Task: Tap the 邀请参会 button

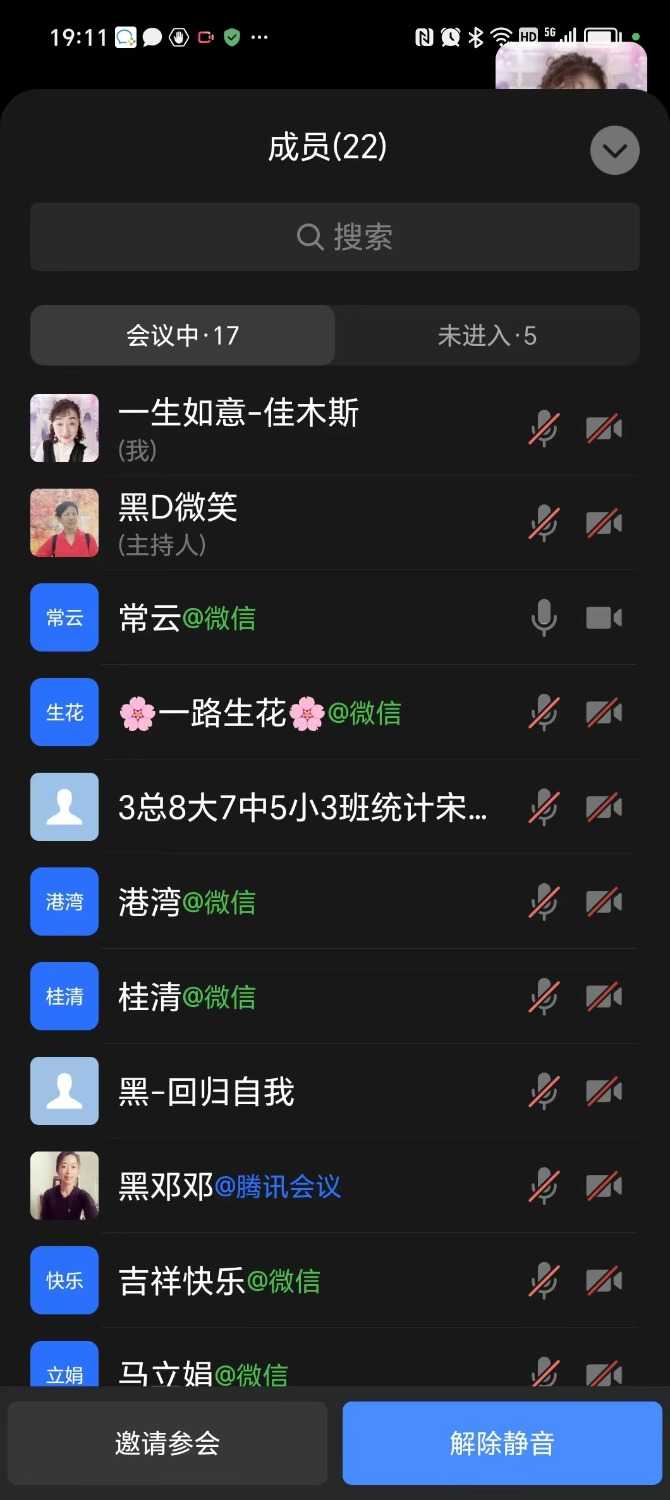Action: click(167, 1443)
